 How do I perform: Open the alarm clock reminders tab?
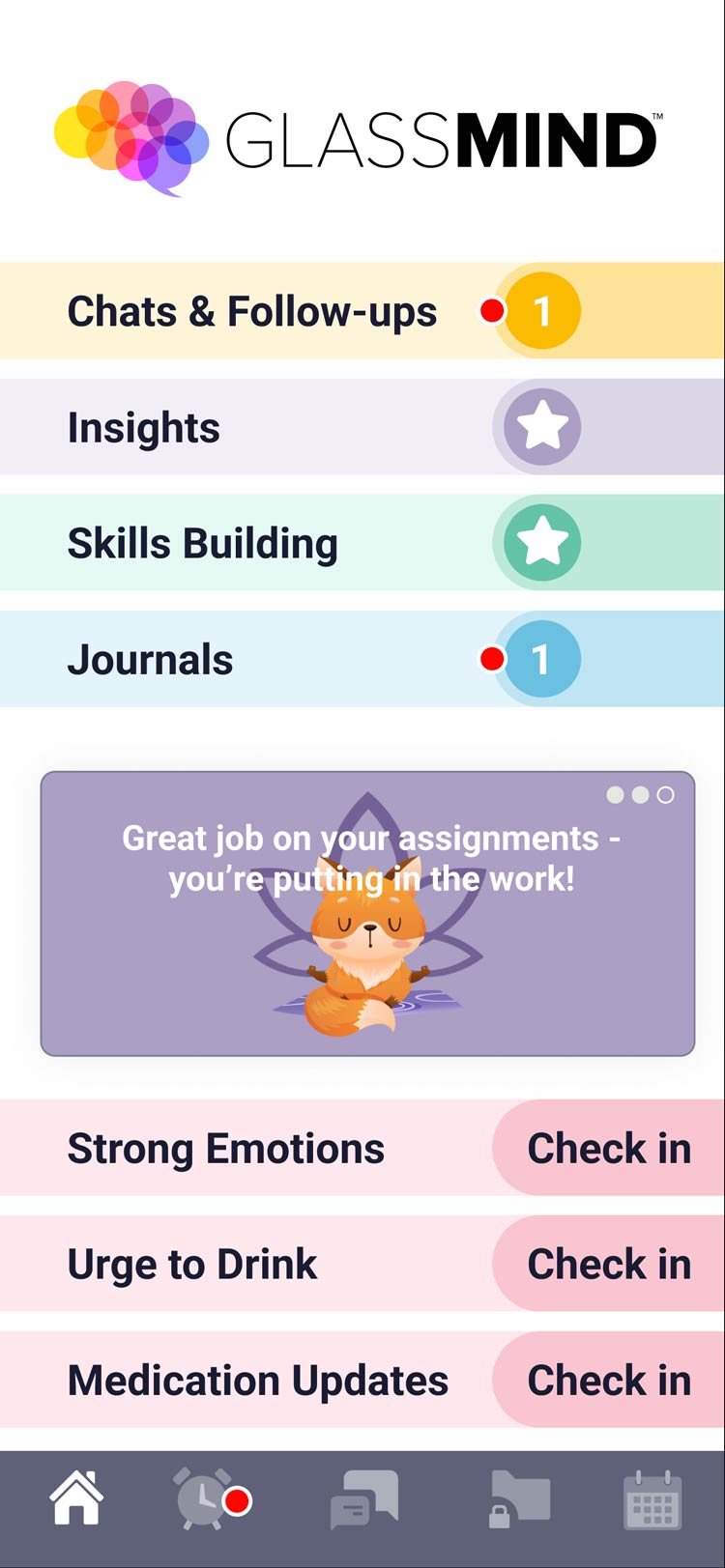tap(205, 1498)
